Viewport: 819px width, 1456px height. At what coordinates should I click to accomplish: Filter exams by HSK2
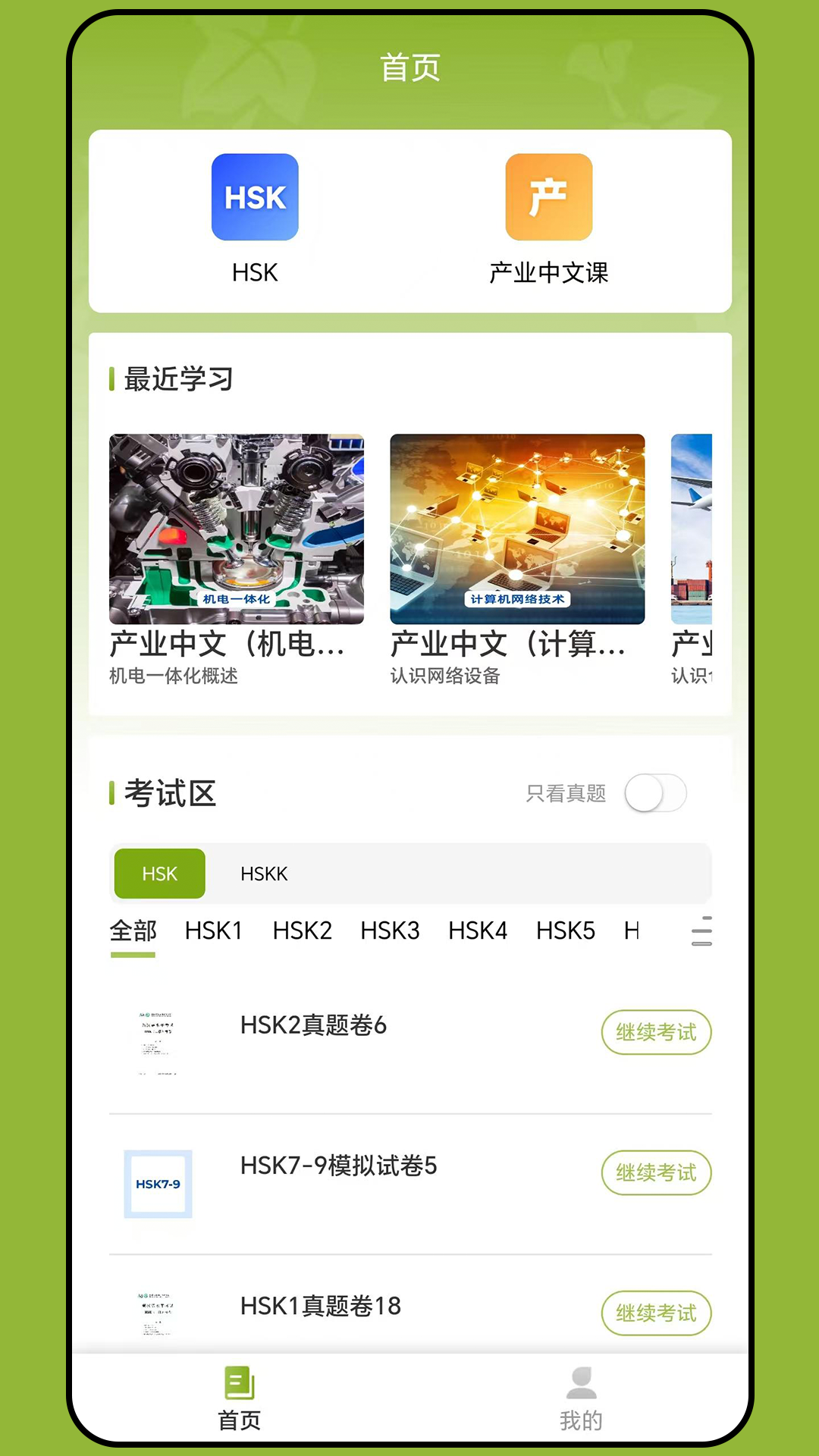click(x=302, y=930)
